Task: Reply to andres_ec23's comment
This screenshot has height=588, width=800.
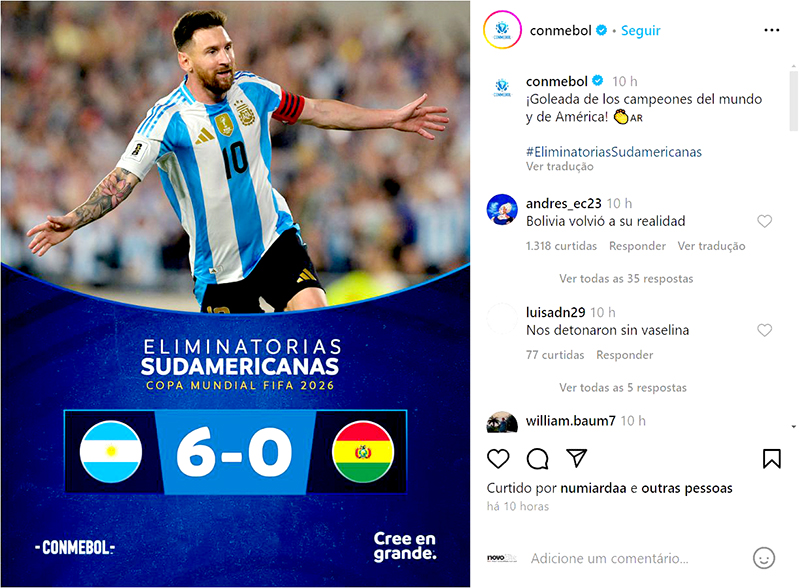Action: click(637, 246)
